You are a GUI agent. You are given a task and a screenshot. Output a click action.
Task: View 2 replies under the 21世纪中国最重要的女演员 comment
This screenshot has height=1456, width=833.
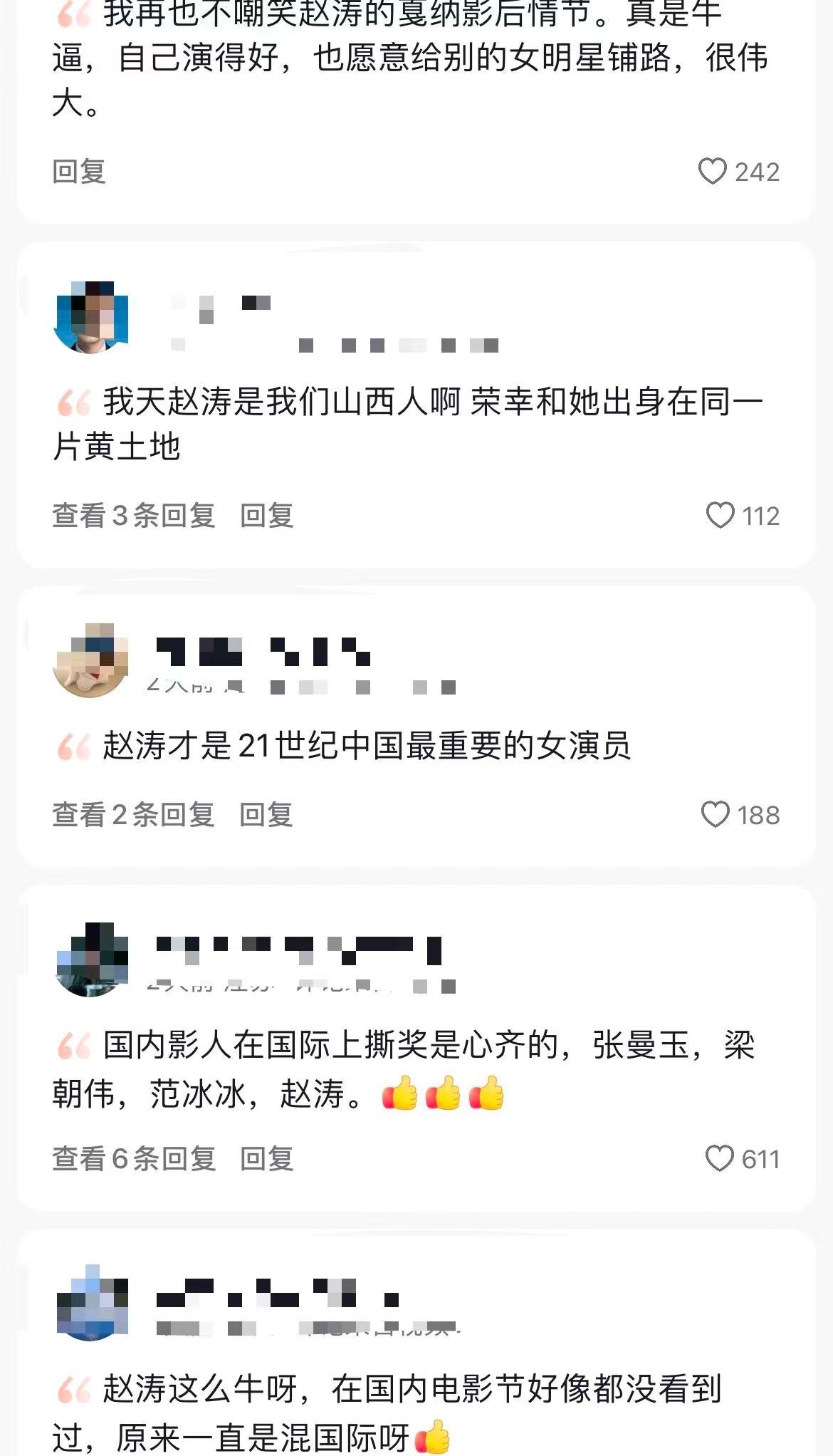pos(134,815)
